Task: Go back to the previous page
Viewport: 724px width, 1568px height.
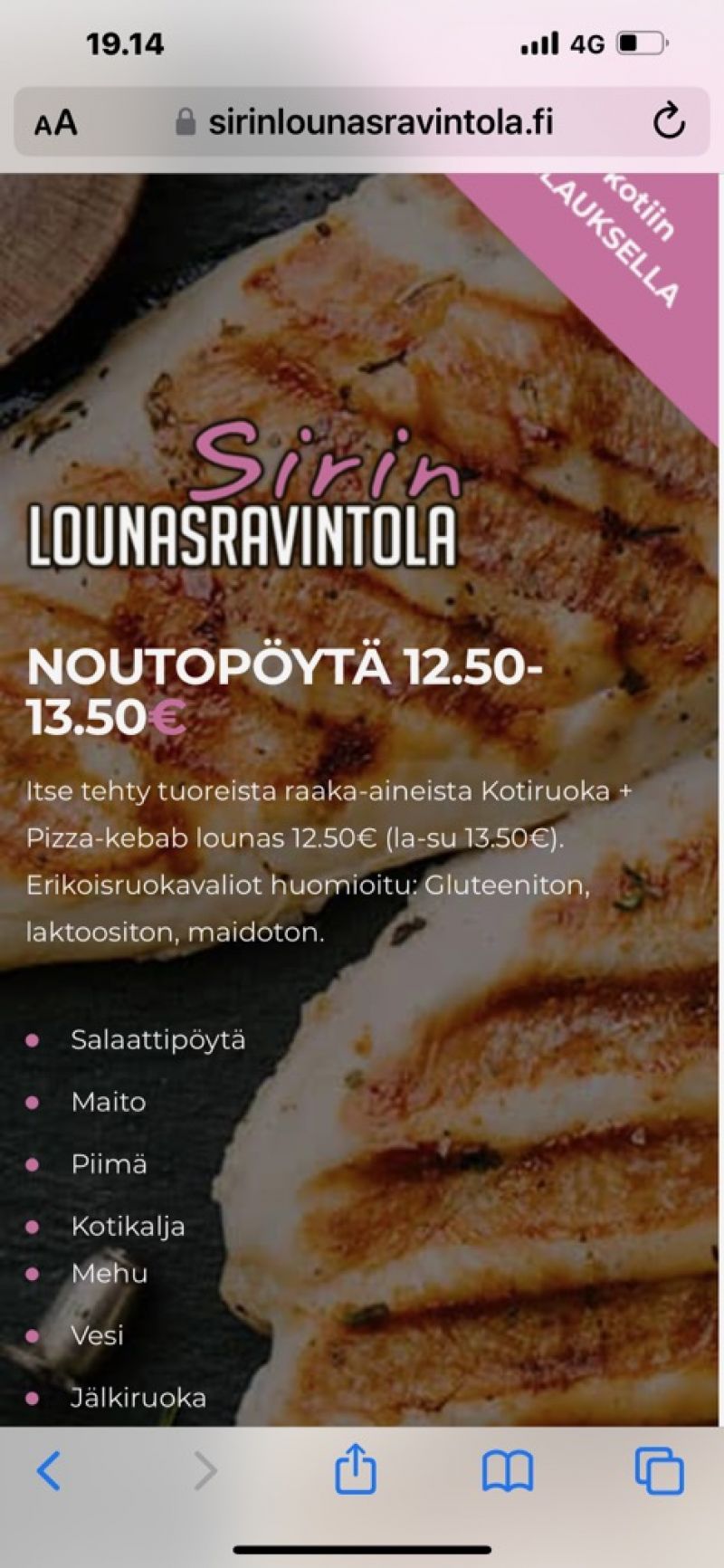Action: (49, 1470)
